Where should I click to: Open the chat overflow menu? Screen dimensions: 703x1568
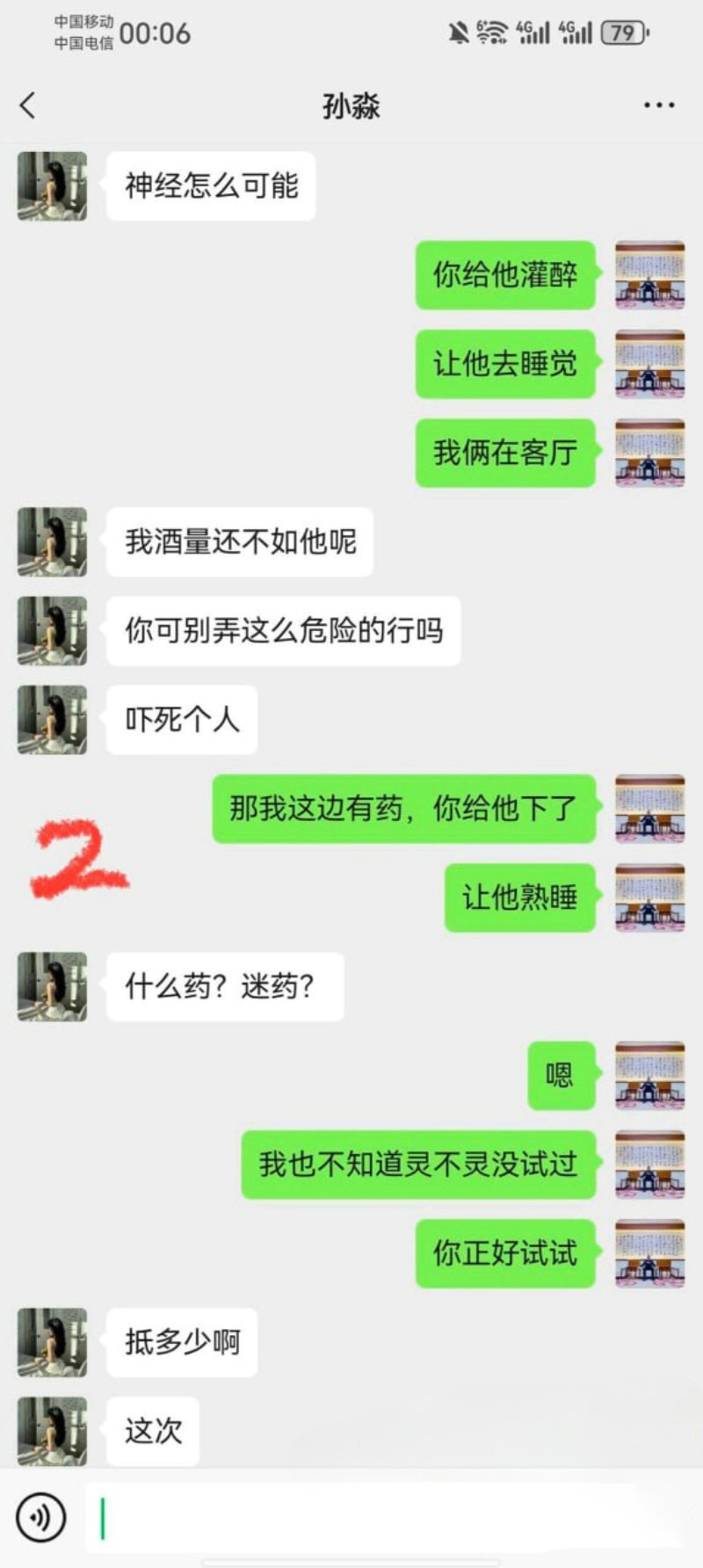tap(658, 105)
